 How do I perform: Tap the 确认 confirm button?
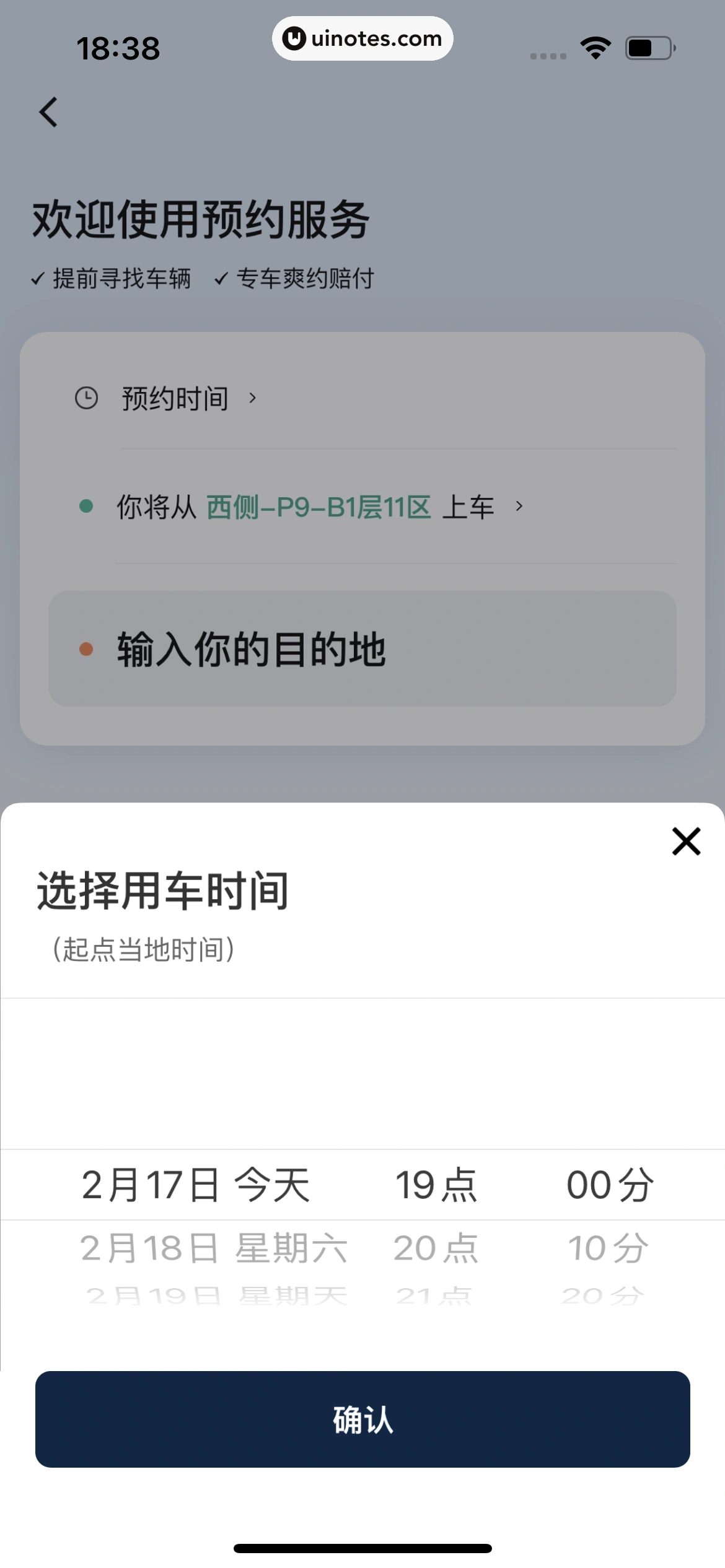point(362,1419)
